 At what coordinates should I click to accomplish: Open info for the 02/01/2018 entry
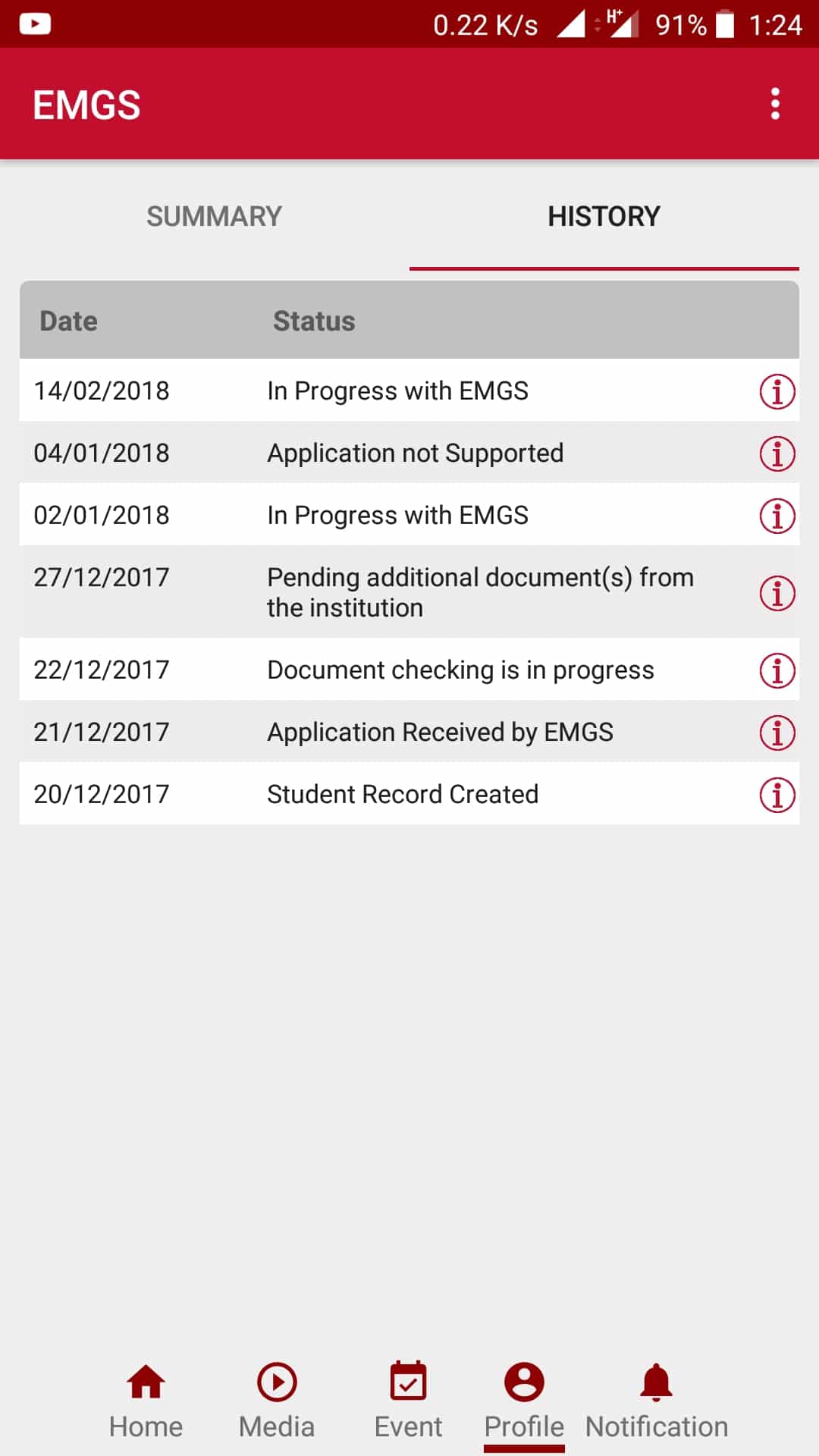[x=777, y=516]
